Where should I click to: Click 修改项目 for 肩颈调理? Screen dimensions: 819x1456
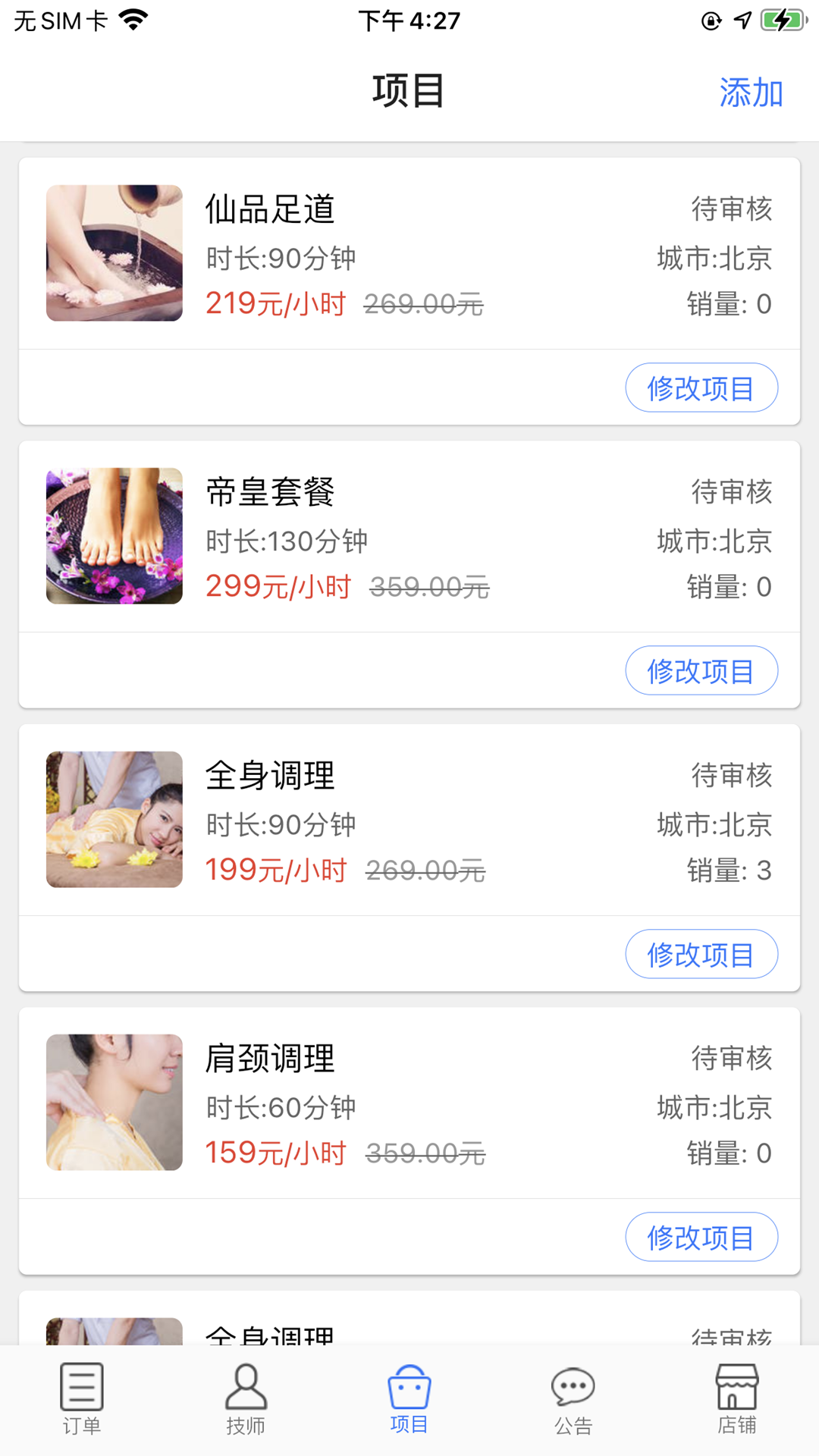tap(701, 1237)
